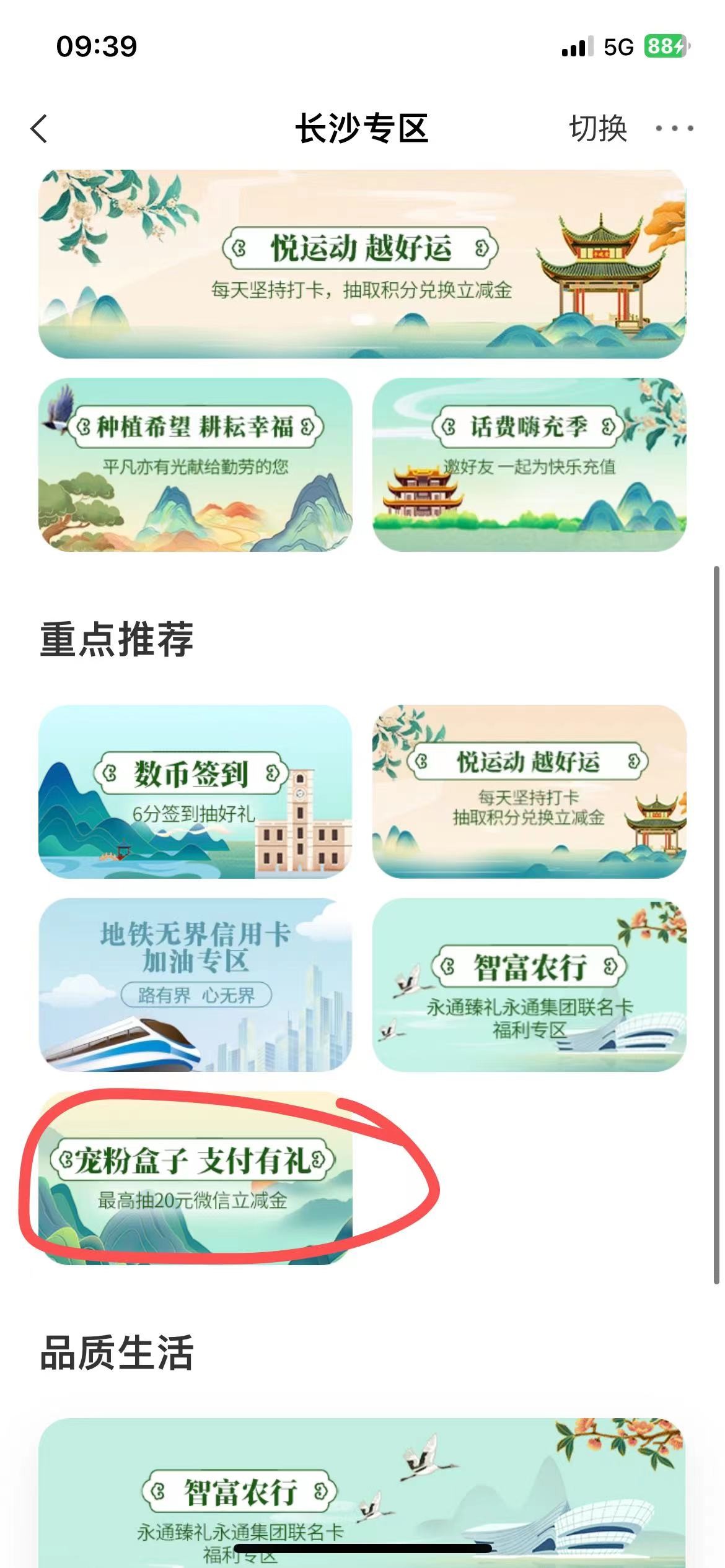
Task: Open 地铁无界信用卡 加油专区 card
Action: (195, 985)
